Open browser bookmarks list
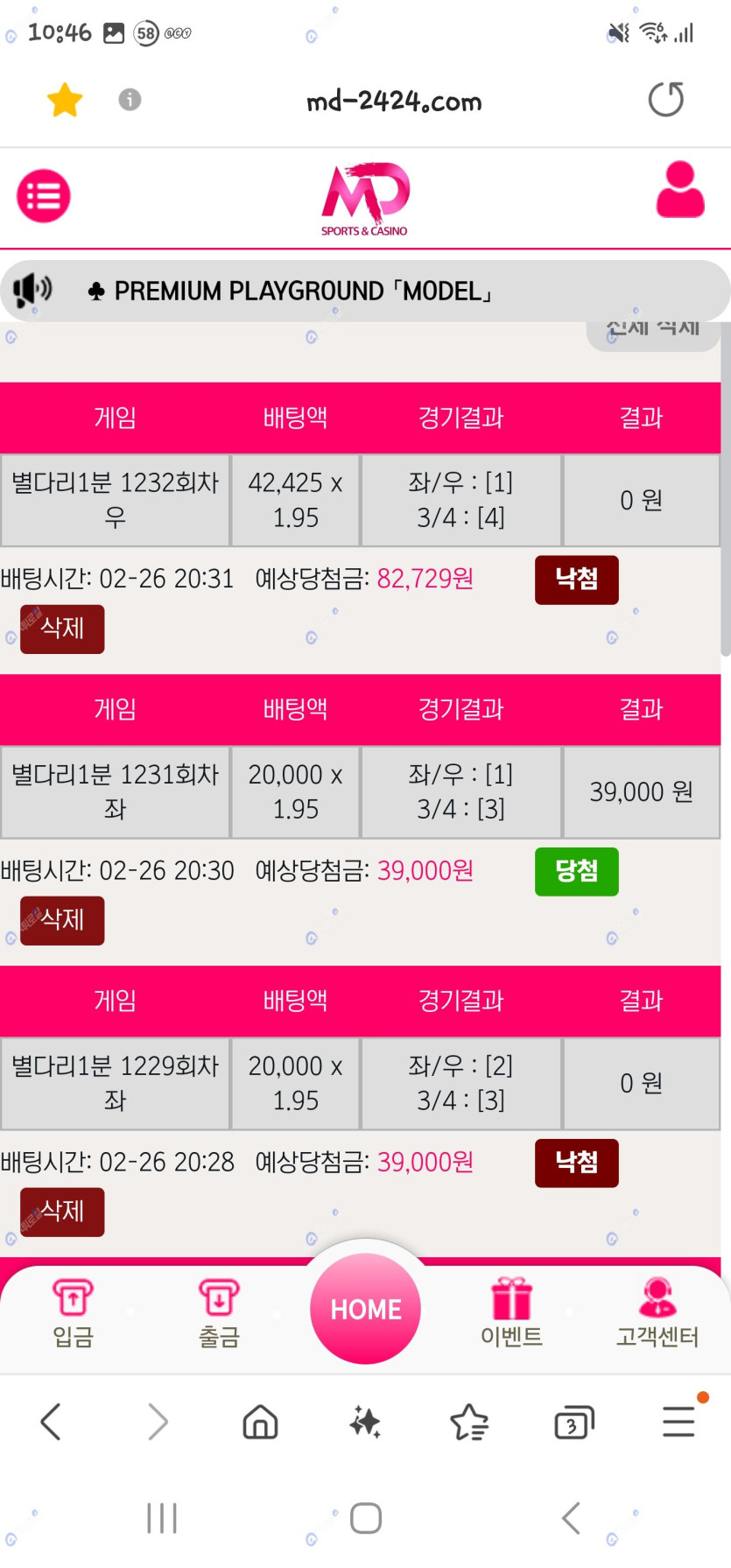Viewport: 731px width, 1568px height. (469, 1422)
